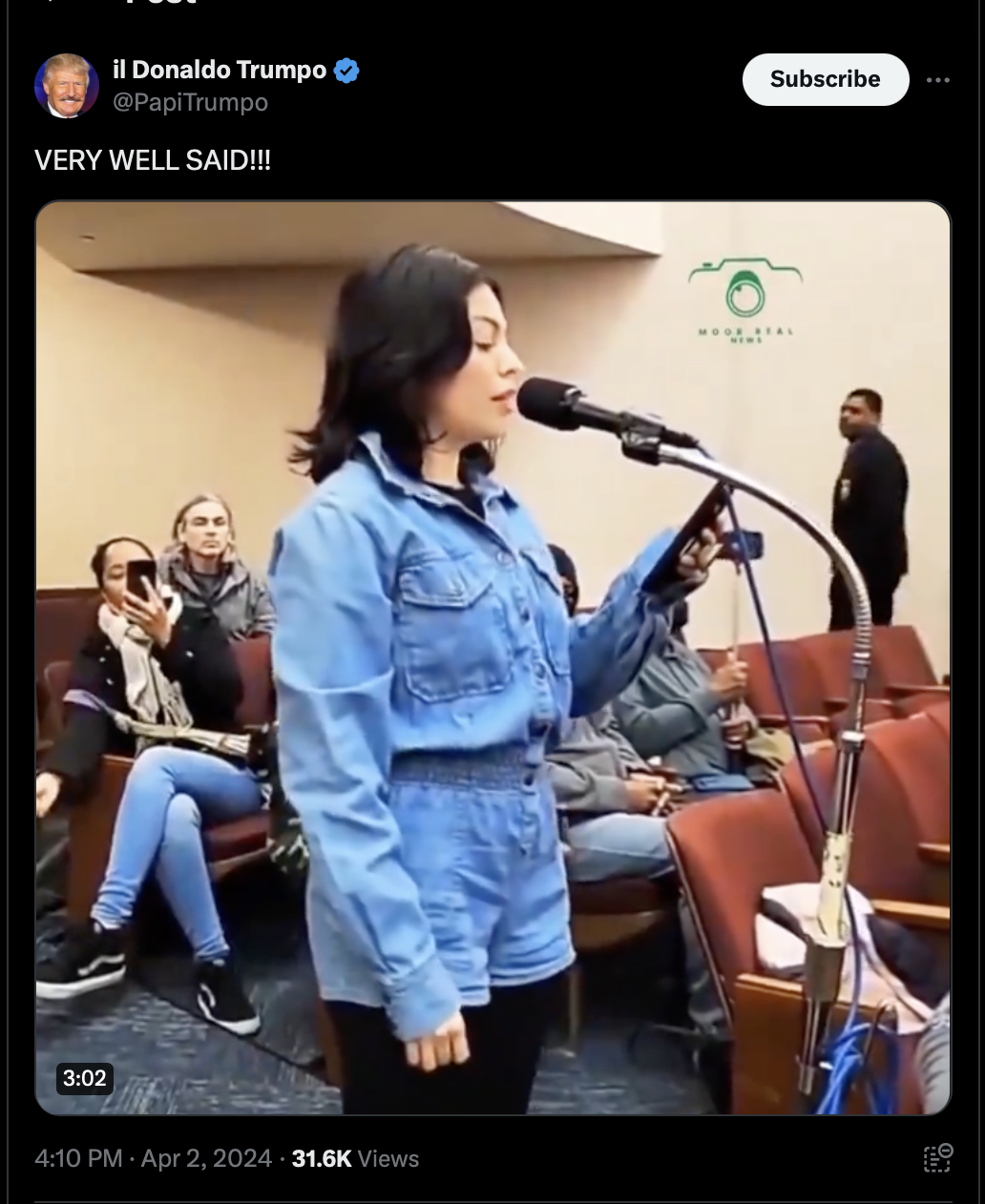The image size is (985, 1204).
Task: Open the @PapiTrumpo profile link
Action: [x=190, y=102]
